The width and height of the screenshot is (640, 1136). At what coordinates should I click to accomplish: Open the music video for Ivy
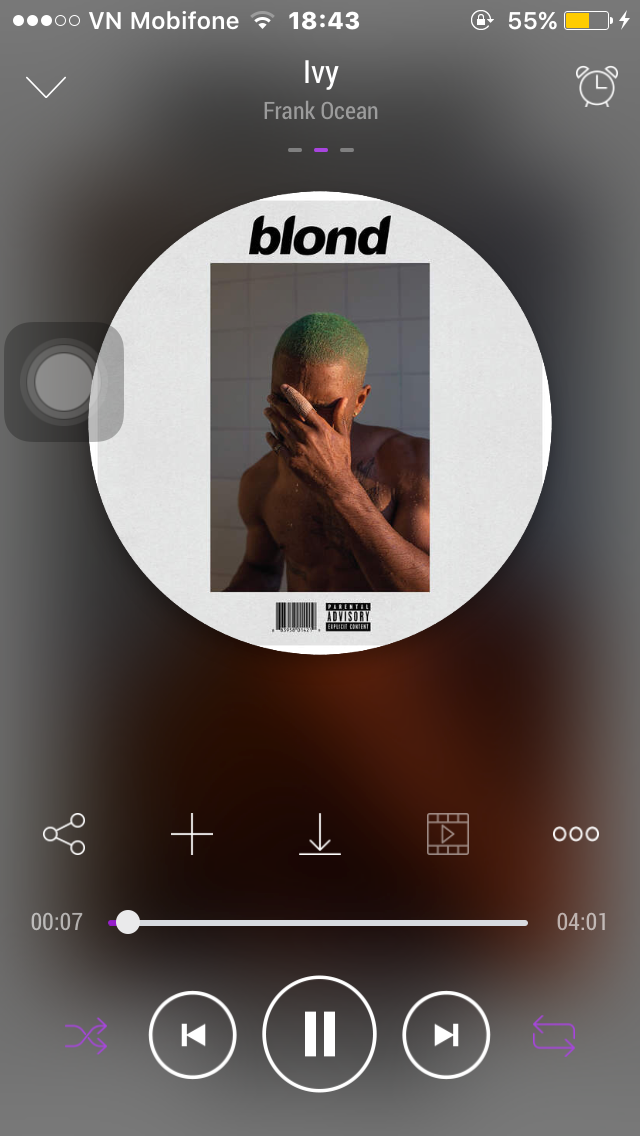[x=448, y=834]
